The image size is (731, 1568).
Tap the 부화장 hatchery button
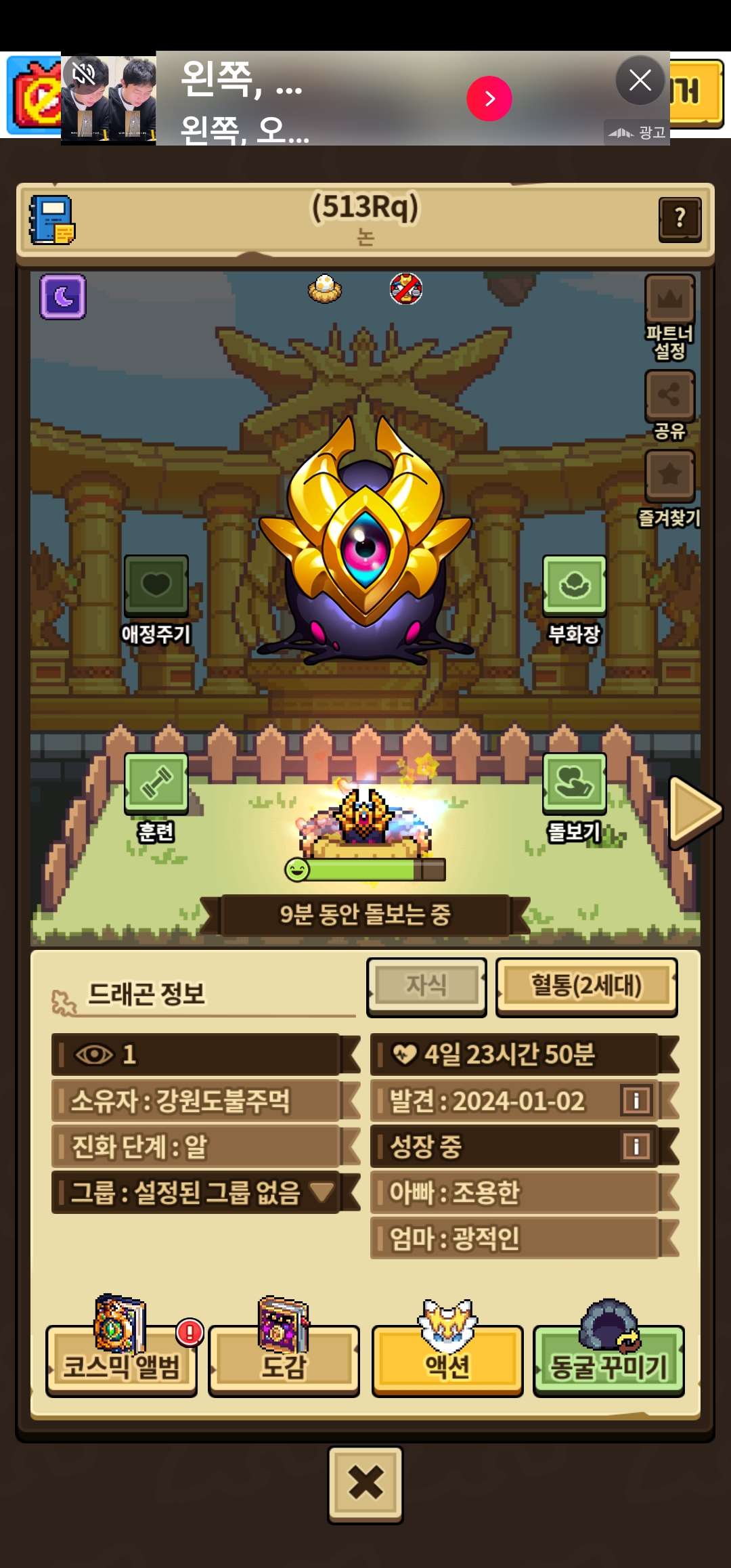[x=574, y=586]
